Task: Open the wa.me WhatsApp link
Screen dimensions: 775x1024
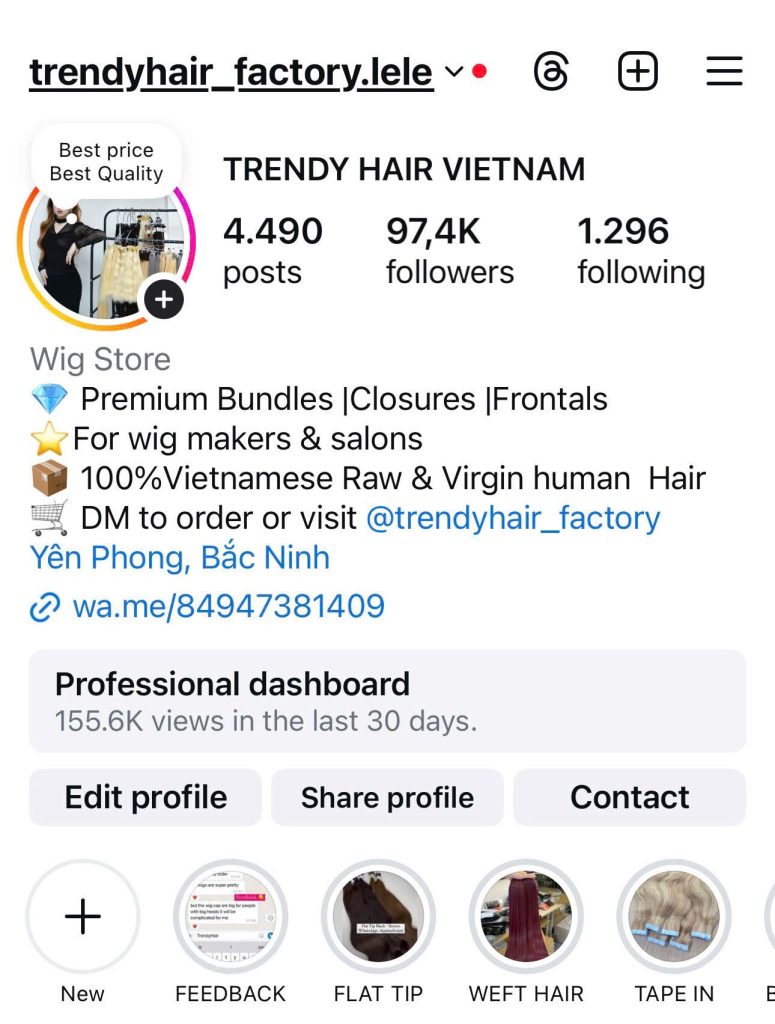Action: click(x=228, y=606)
